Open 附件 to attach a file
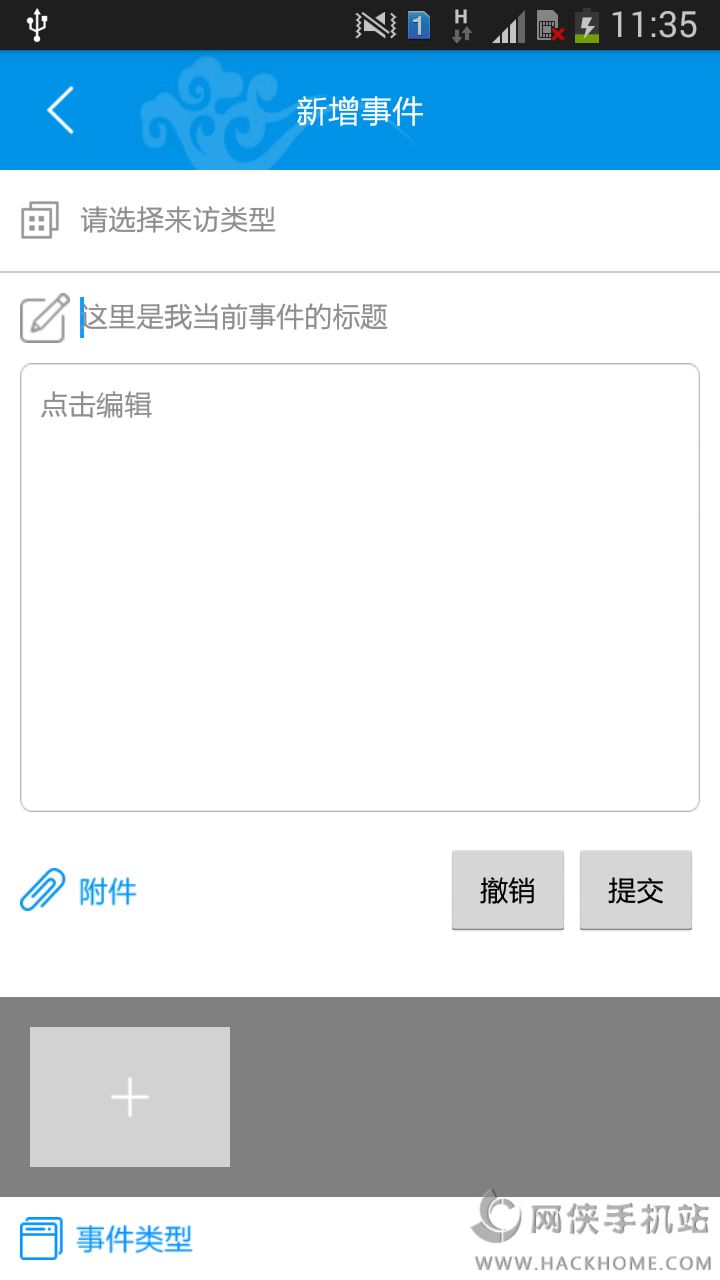Viewport: 720px width, 1280px height. click(x=80, y=891)
